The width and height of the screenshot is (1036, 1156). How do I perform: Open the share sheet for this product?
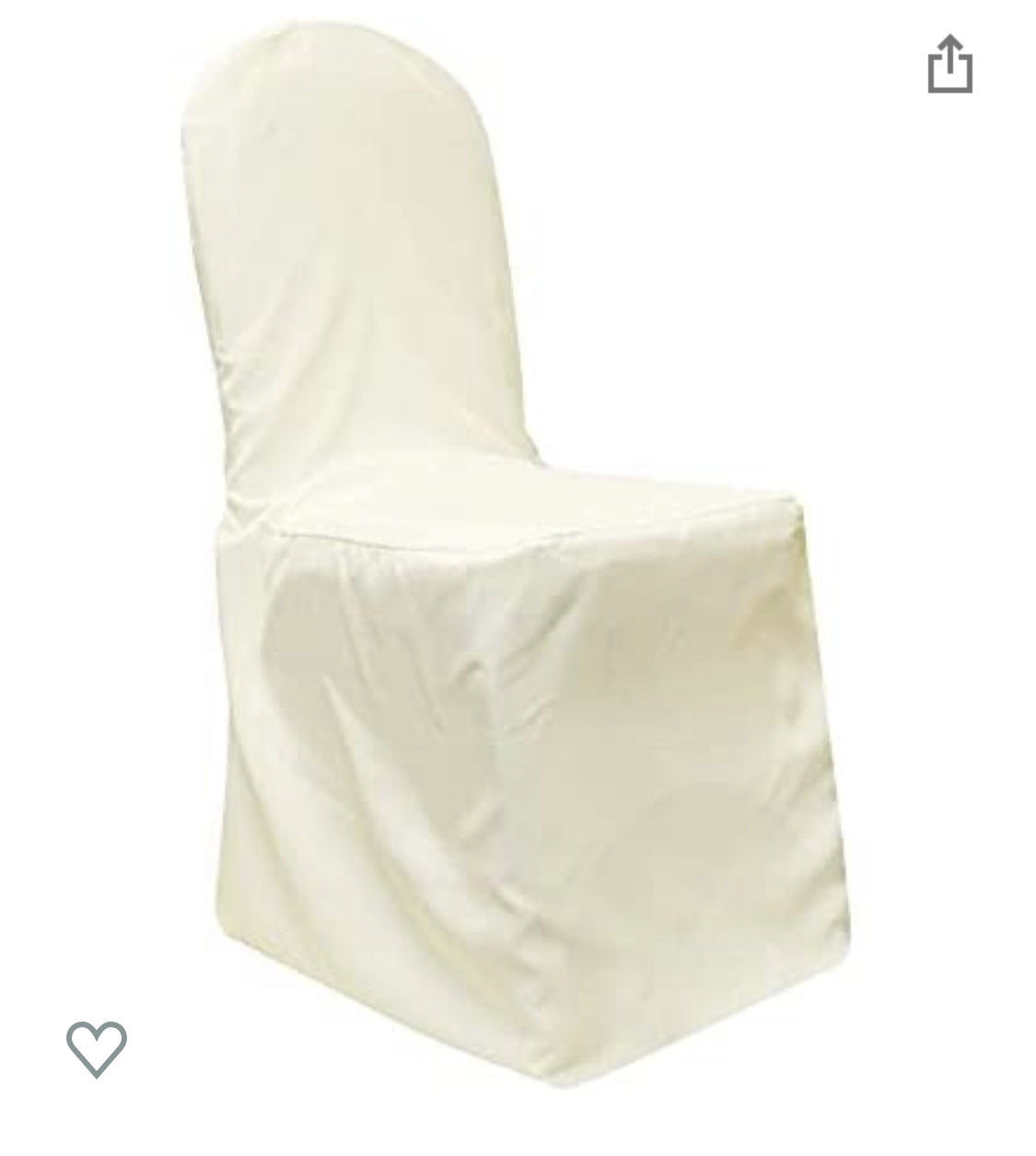point(949,64)
